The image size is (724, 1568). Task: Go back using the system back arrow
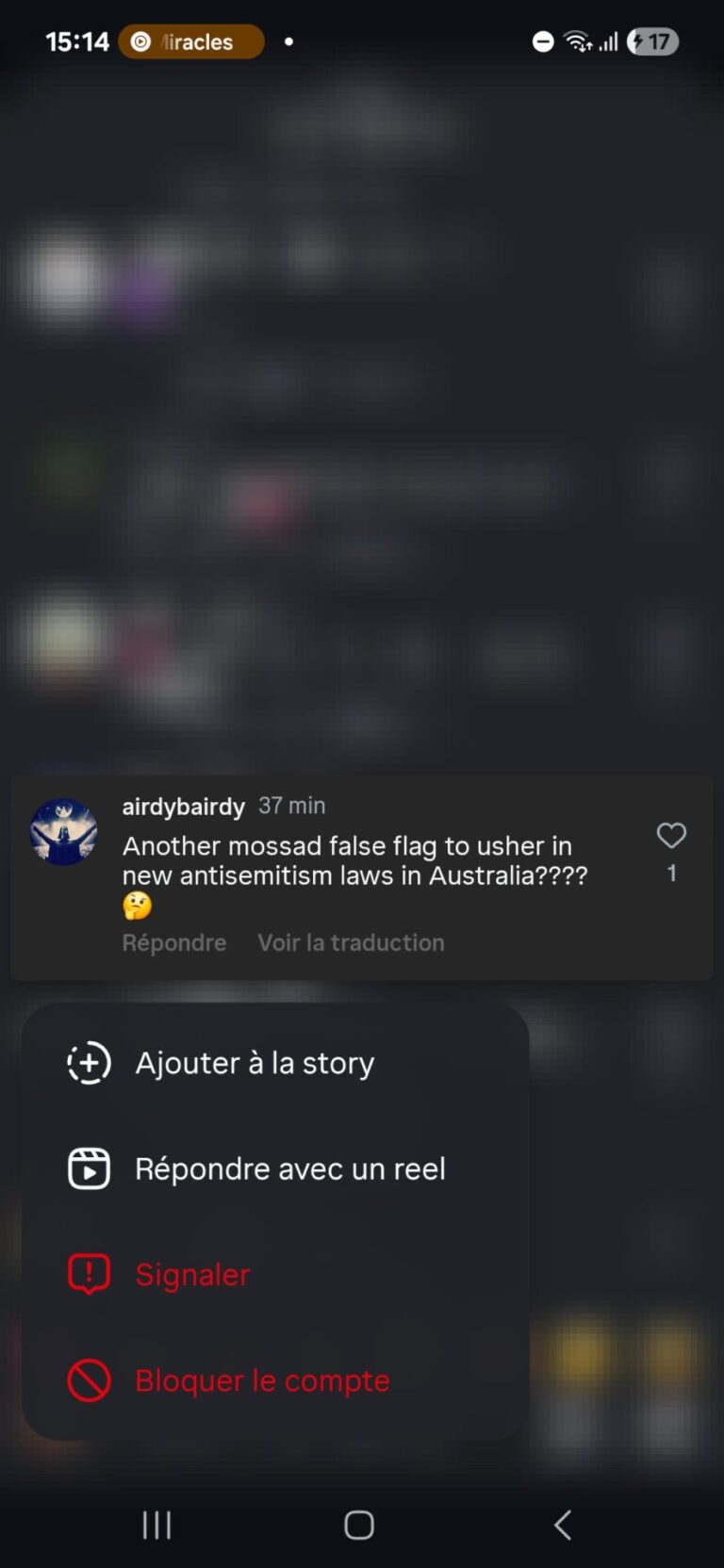pos(563,1525)
